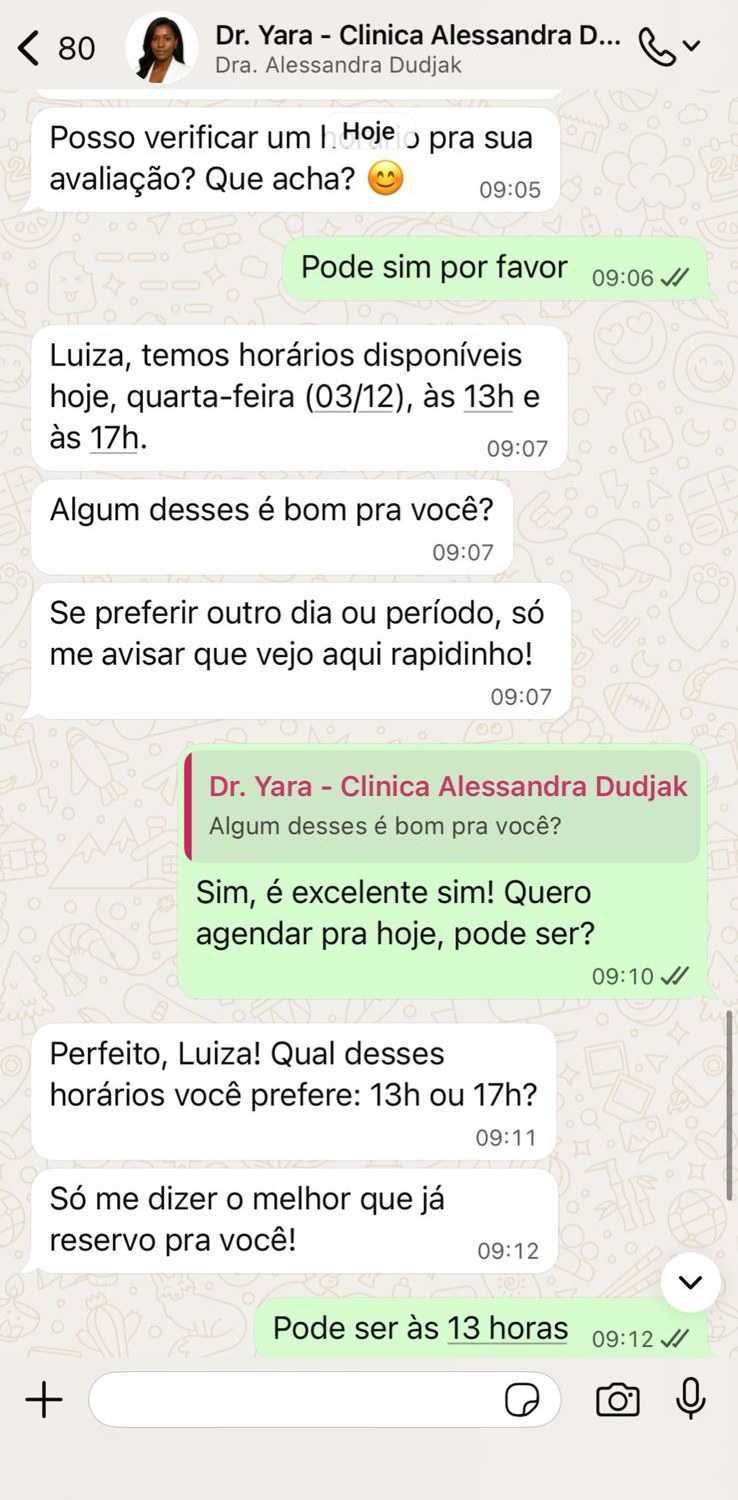Tap the quoted reply from Dr. Yara
Viewport: 738px width, 1500px height.
443,805
